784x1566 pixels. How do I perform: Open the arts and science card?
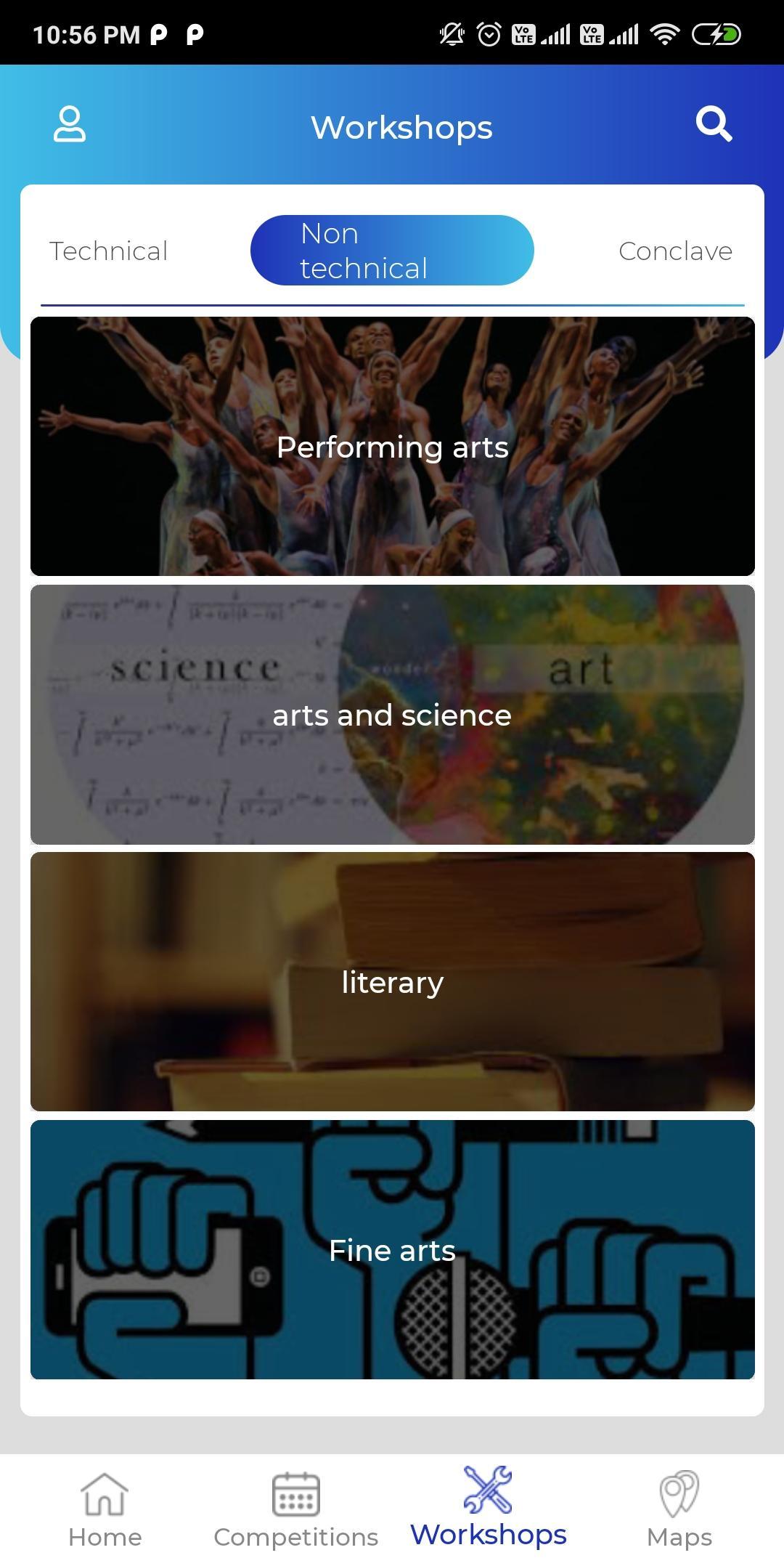(392, 715)
